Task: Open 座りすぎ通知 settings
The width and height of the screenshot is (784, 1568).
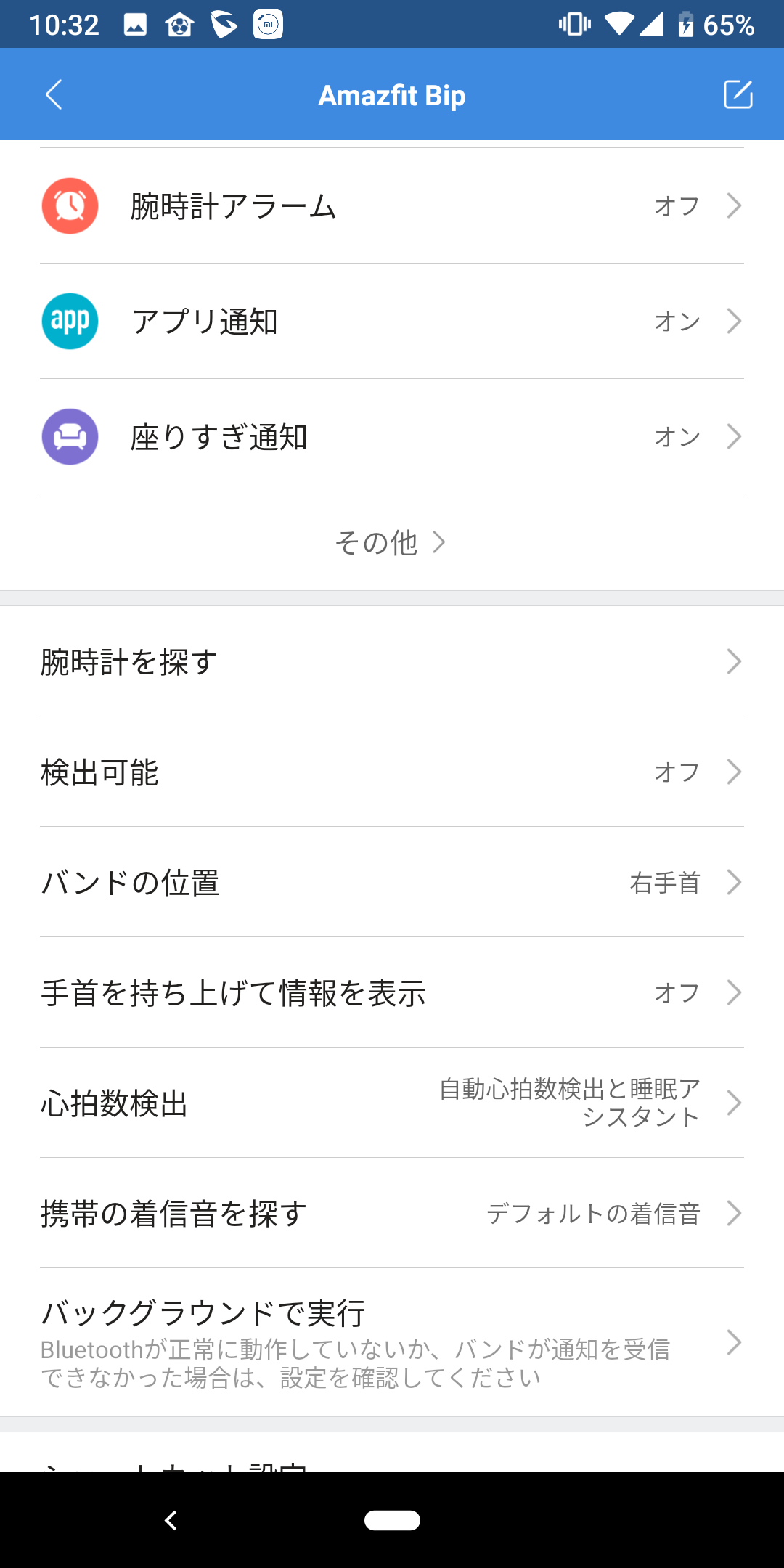Action: click(392, 436)
